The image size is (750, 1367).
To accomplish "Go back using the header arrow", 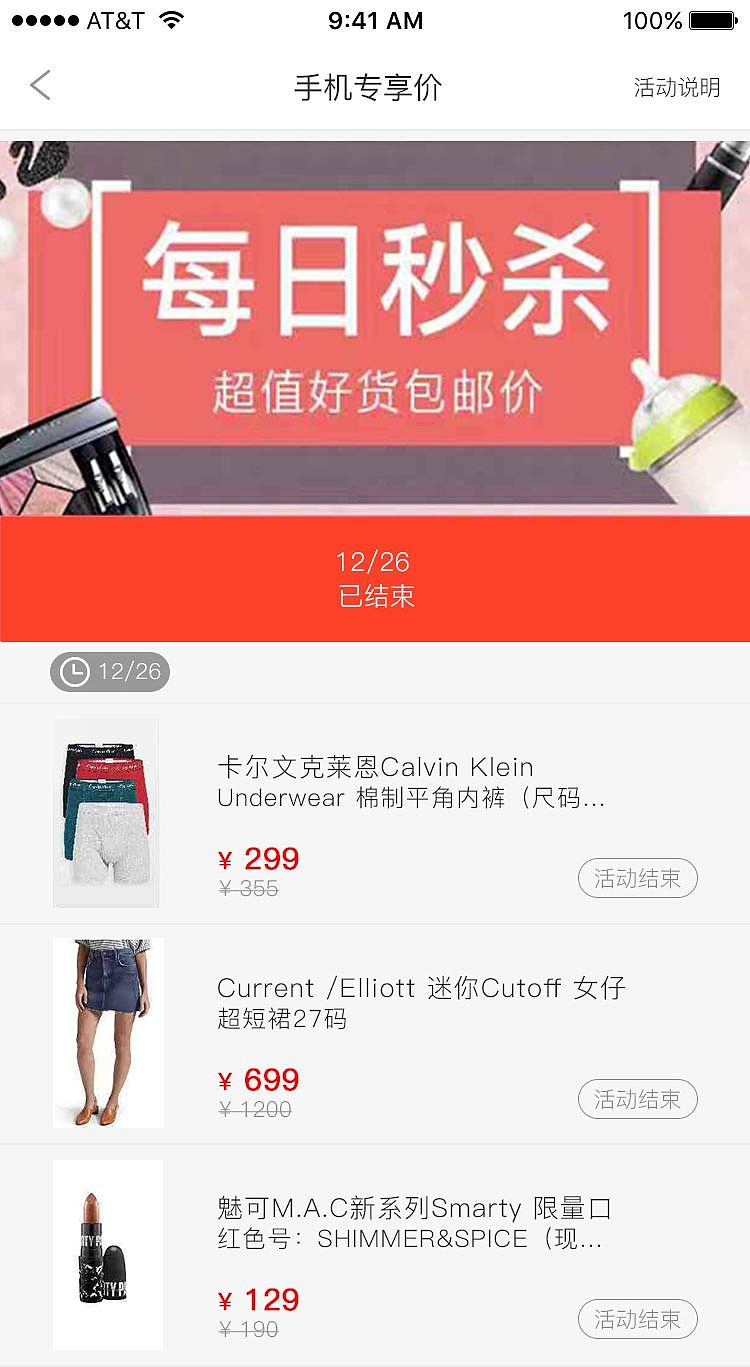I will point(40,87).
